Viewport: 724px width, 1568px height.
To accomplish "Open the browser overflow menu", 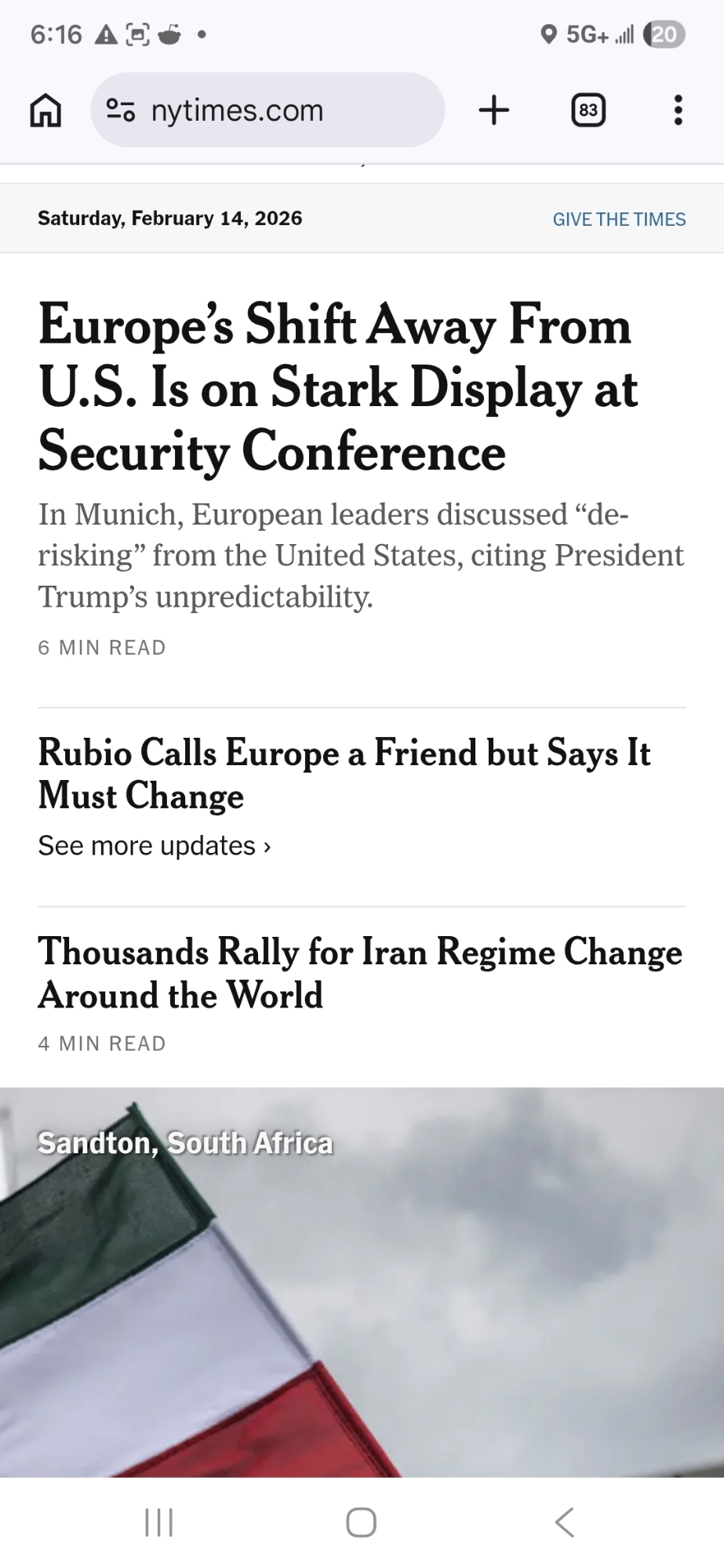I will pyautogui.click(x=679, y=111).
